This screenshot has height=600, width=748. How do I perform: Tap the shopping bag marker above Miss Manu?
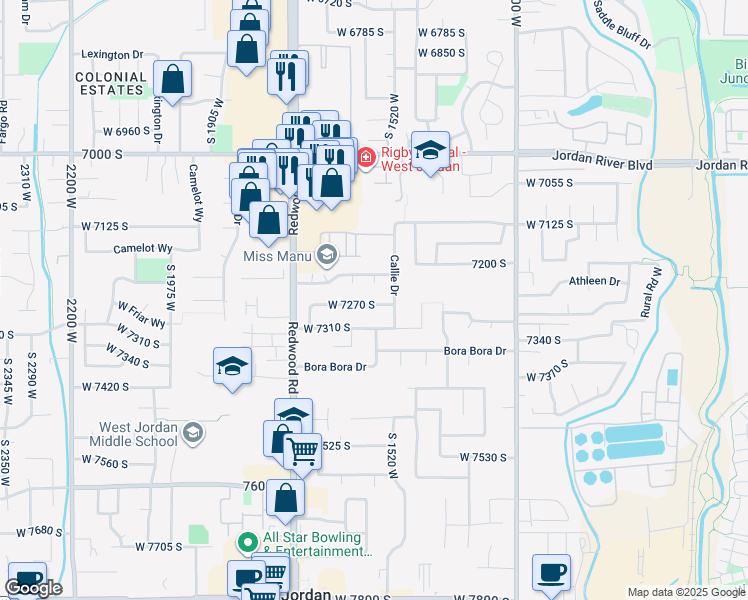[269, 222]
